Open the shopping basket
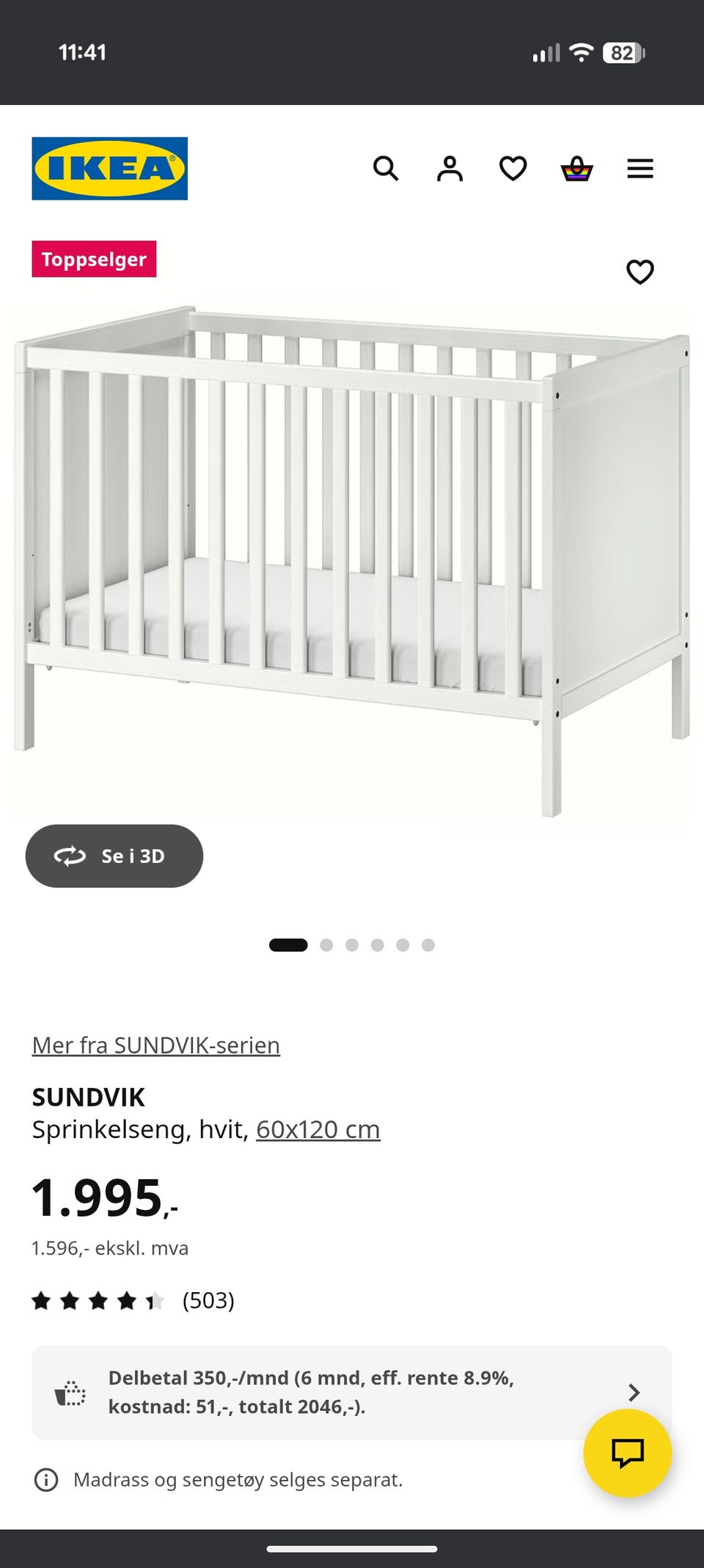The image size is (704, 1568). pos(577,169)
